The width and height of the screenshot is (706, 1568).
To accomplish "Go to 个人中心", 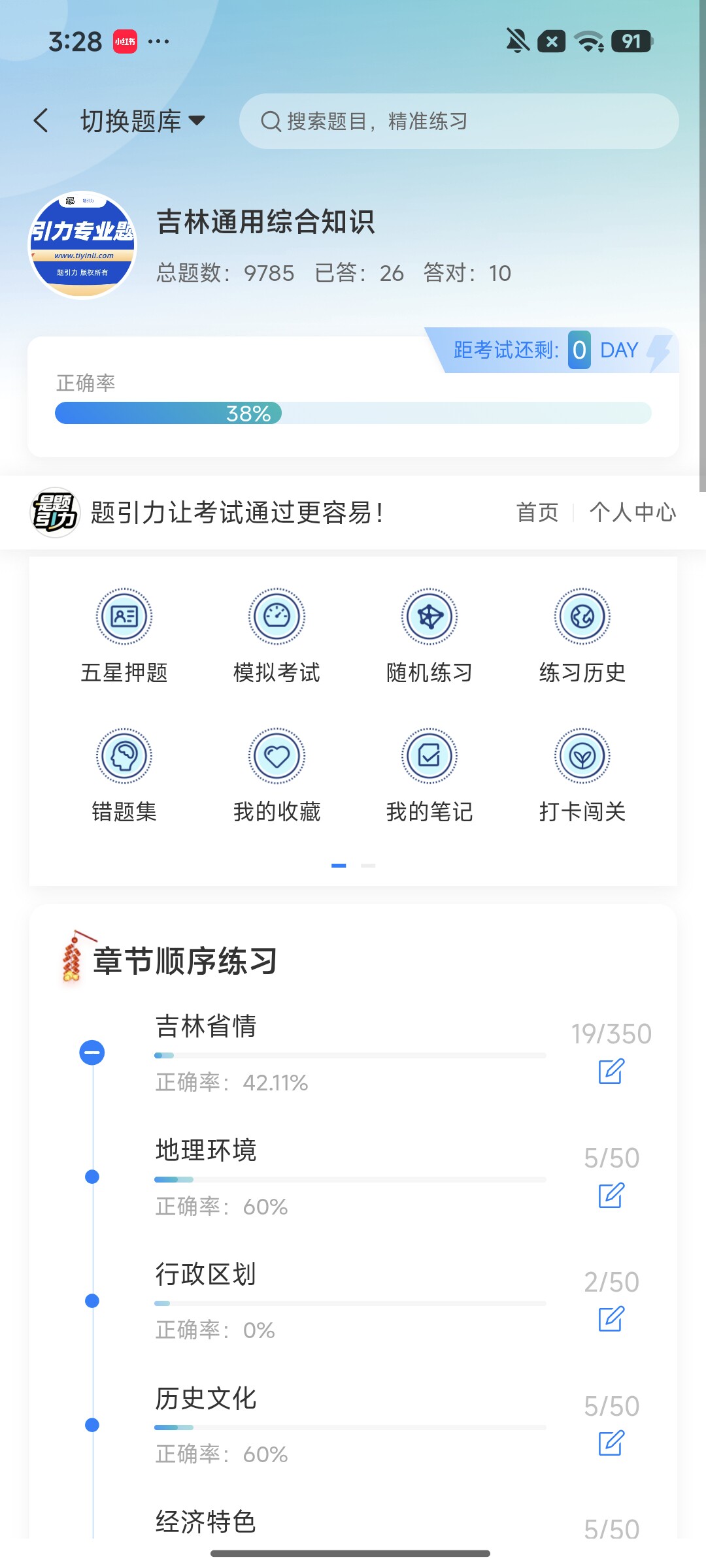I will [633, 512].
